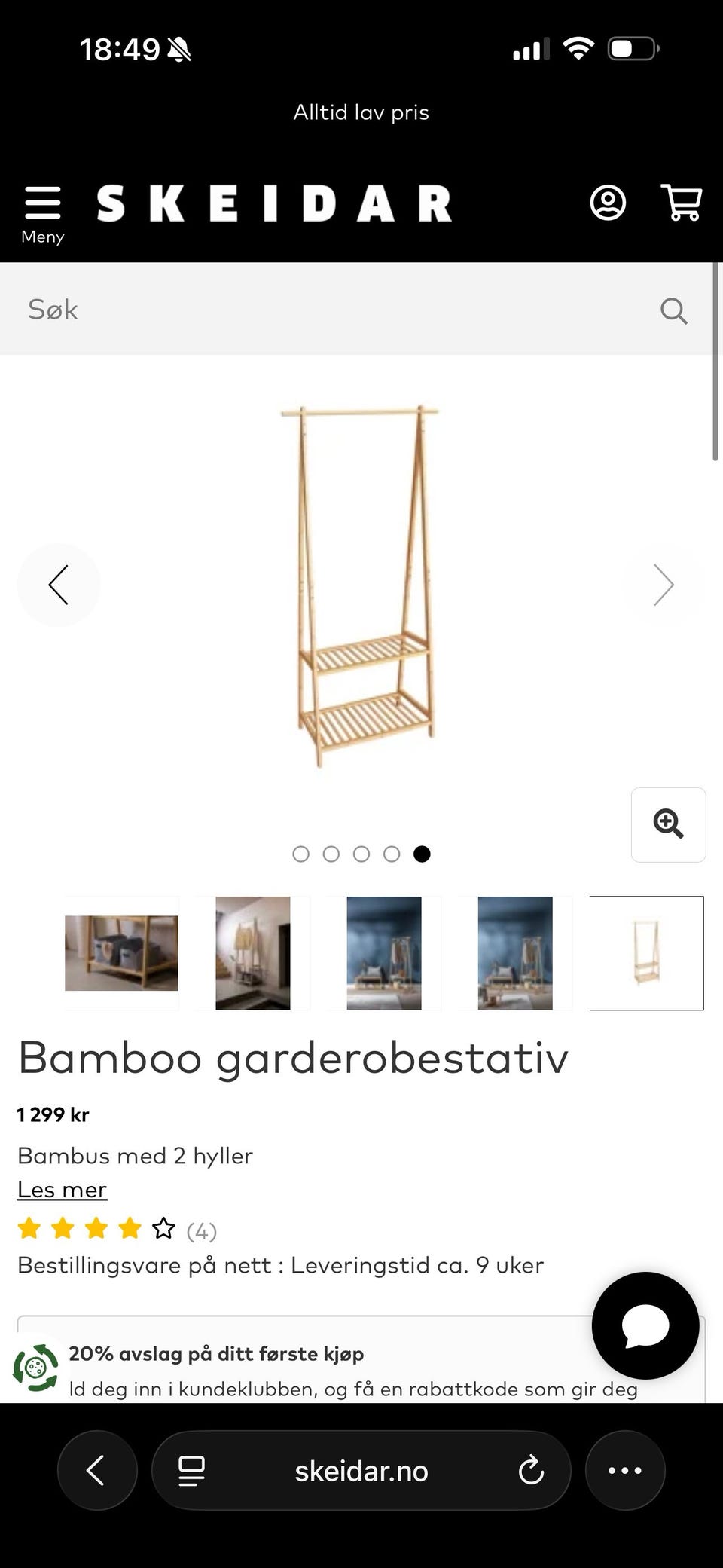Expand product description via Les mer link
The height and width of the screenshot is (1568, 723).
62,1189
